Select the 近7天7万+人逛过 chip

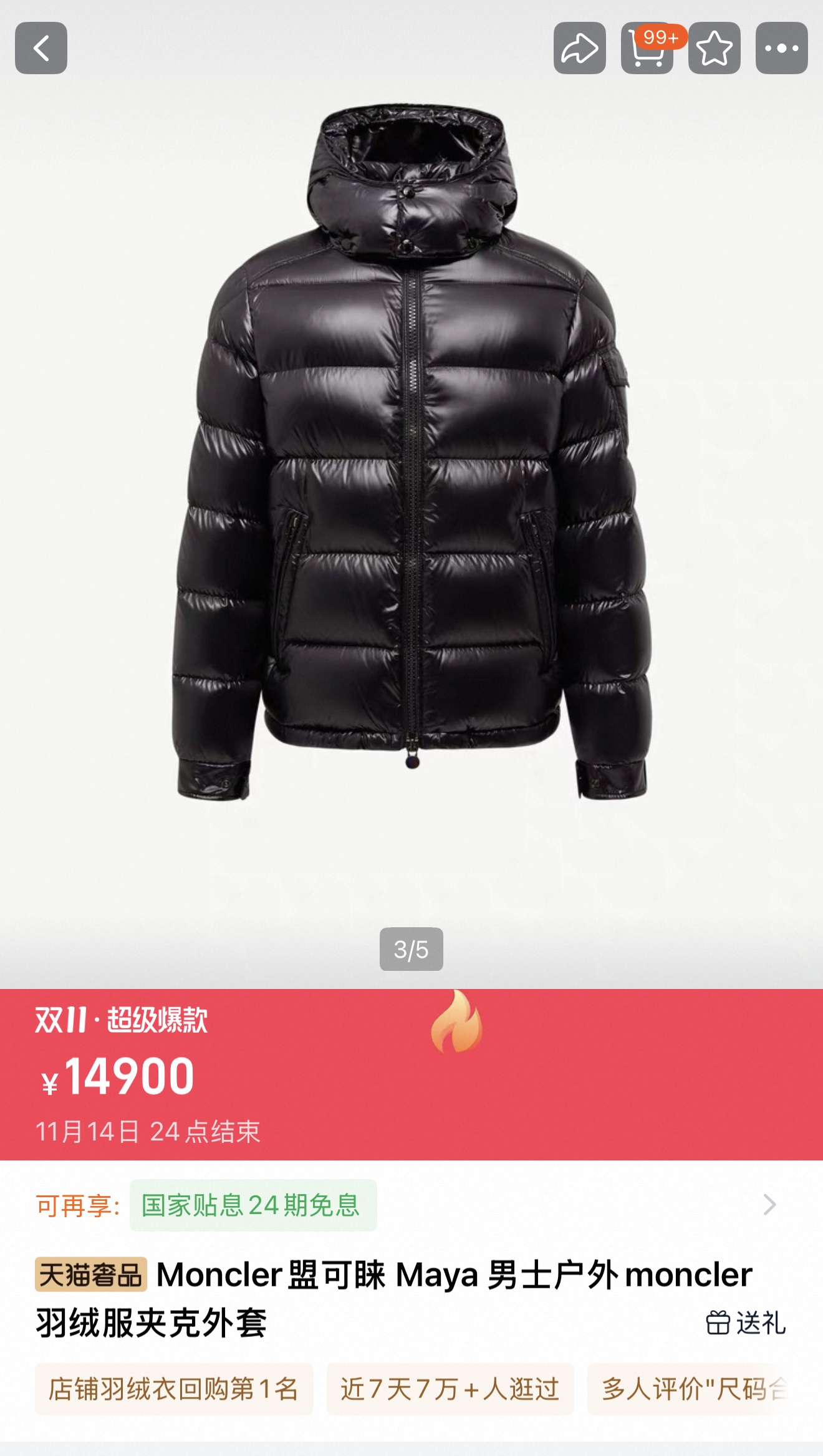450,1389
